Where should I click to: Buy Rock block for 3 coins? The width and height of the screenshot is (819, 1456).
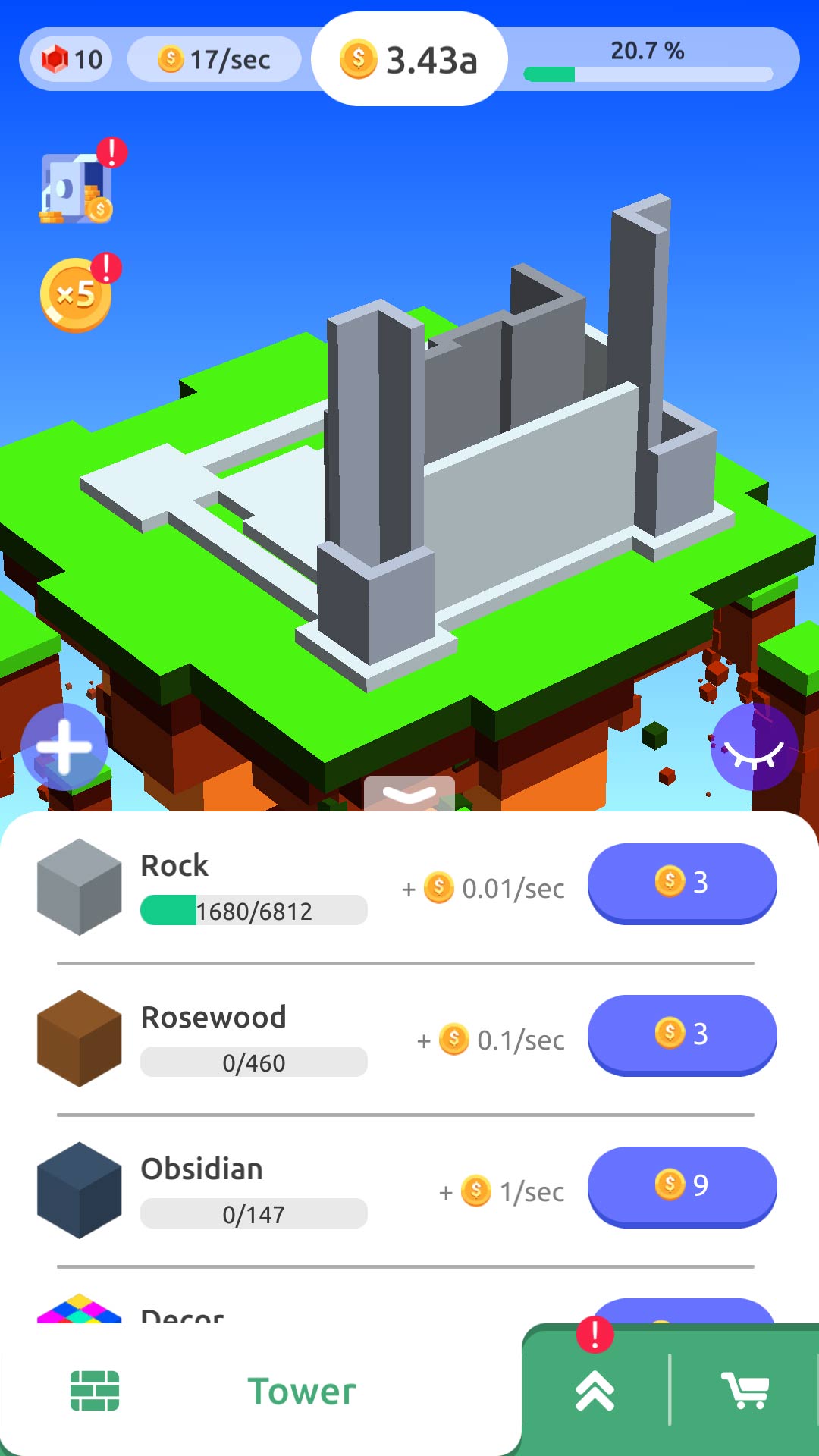pos(682,883)
